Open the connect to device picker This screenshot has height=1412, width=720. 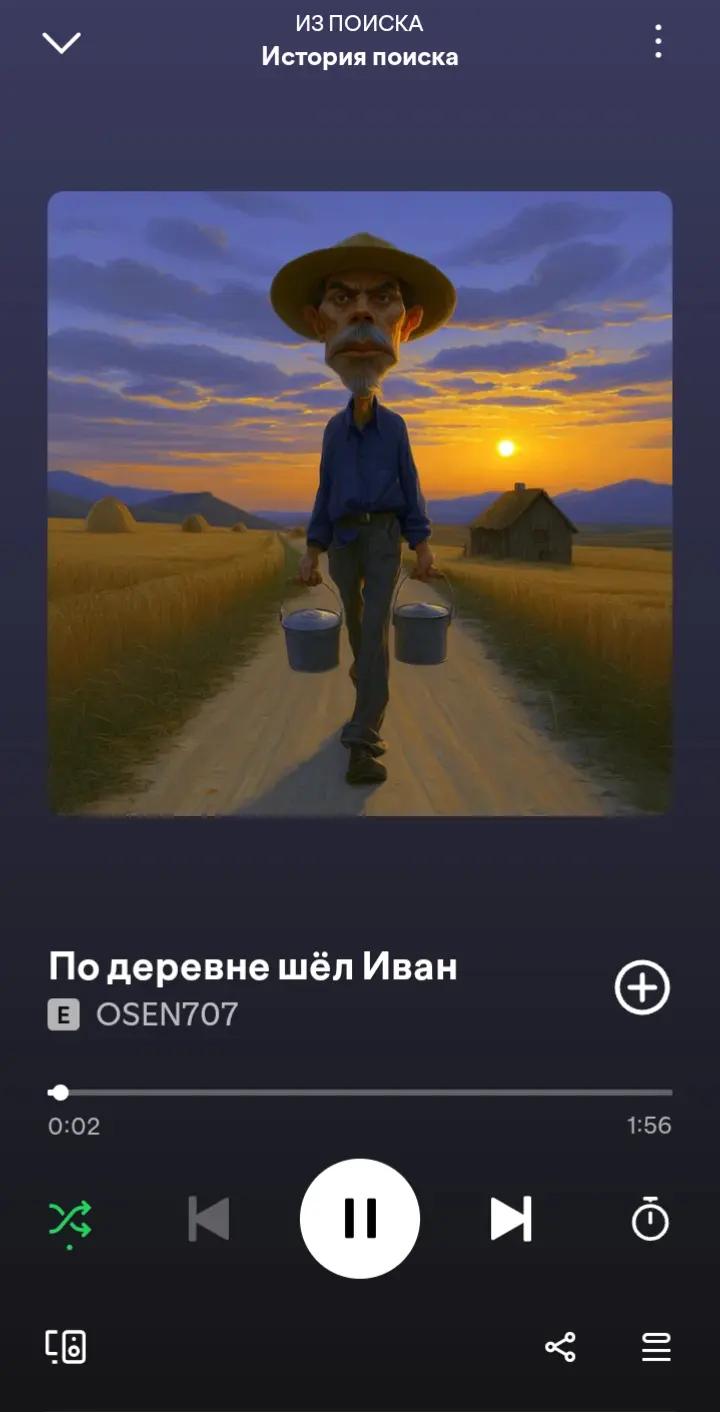(x=66, y=1347)
